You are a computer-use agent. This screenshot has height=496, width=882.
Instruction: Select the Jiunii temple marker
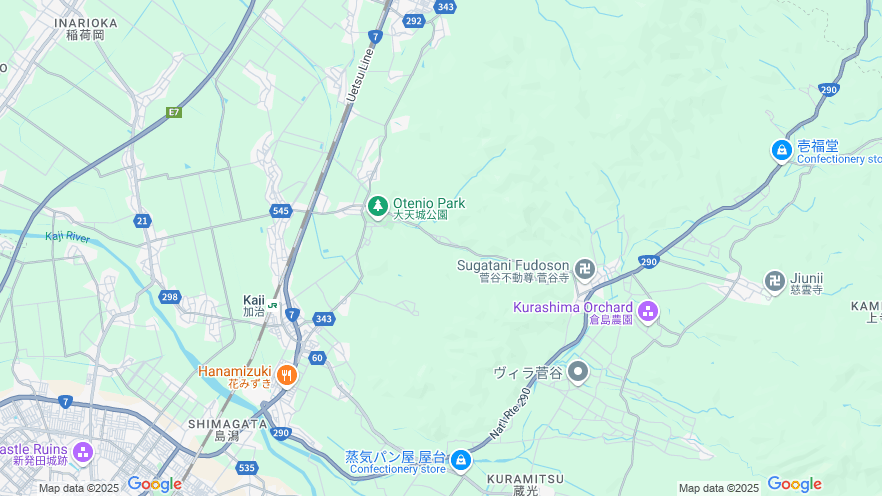pyautogui.click(x=774, y=282)
